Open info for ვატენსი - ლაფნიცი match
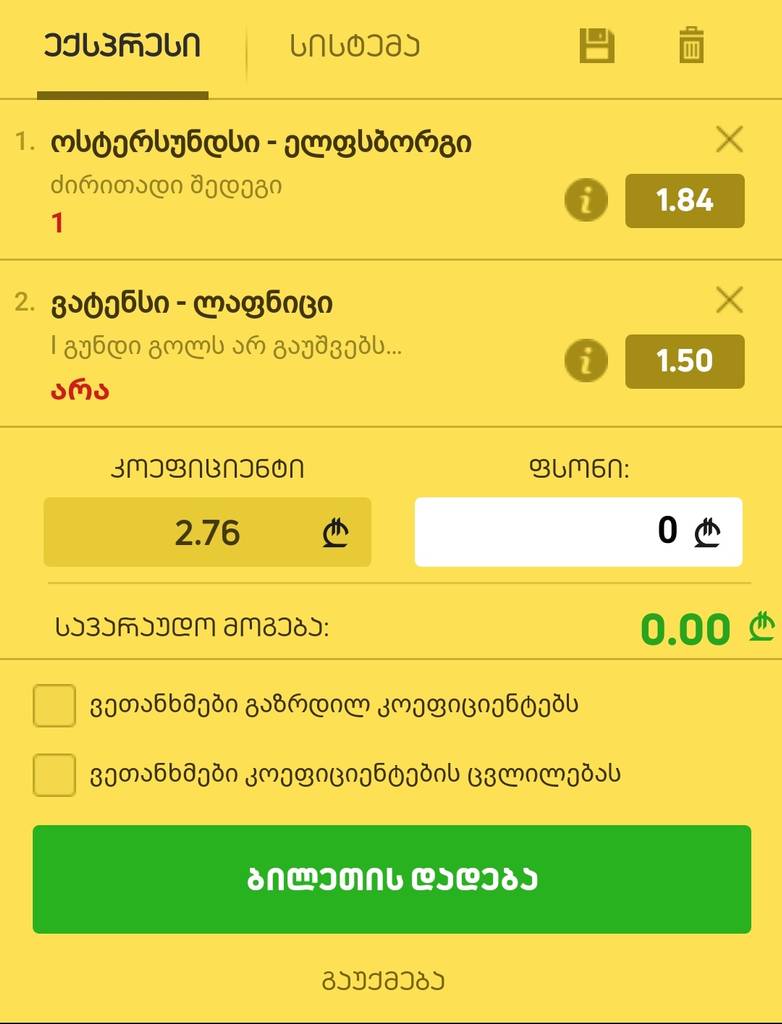Image resolution: width=782 pixels, height=1024 pixels. click(585, 362)
